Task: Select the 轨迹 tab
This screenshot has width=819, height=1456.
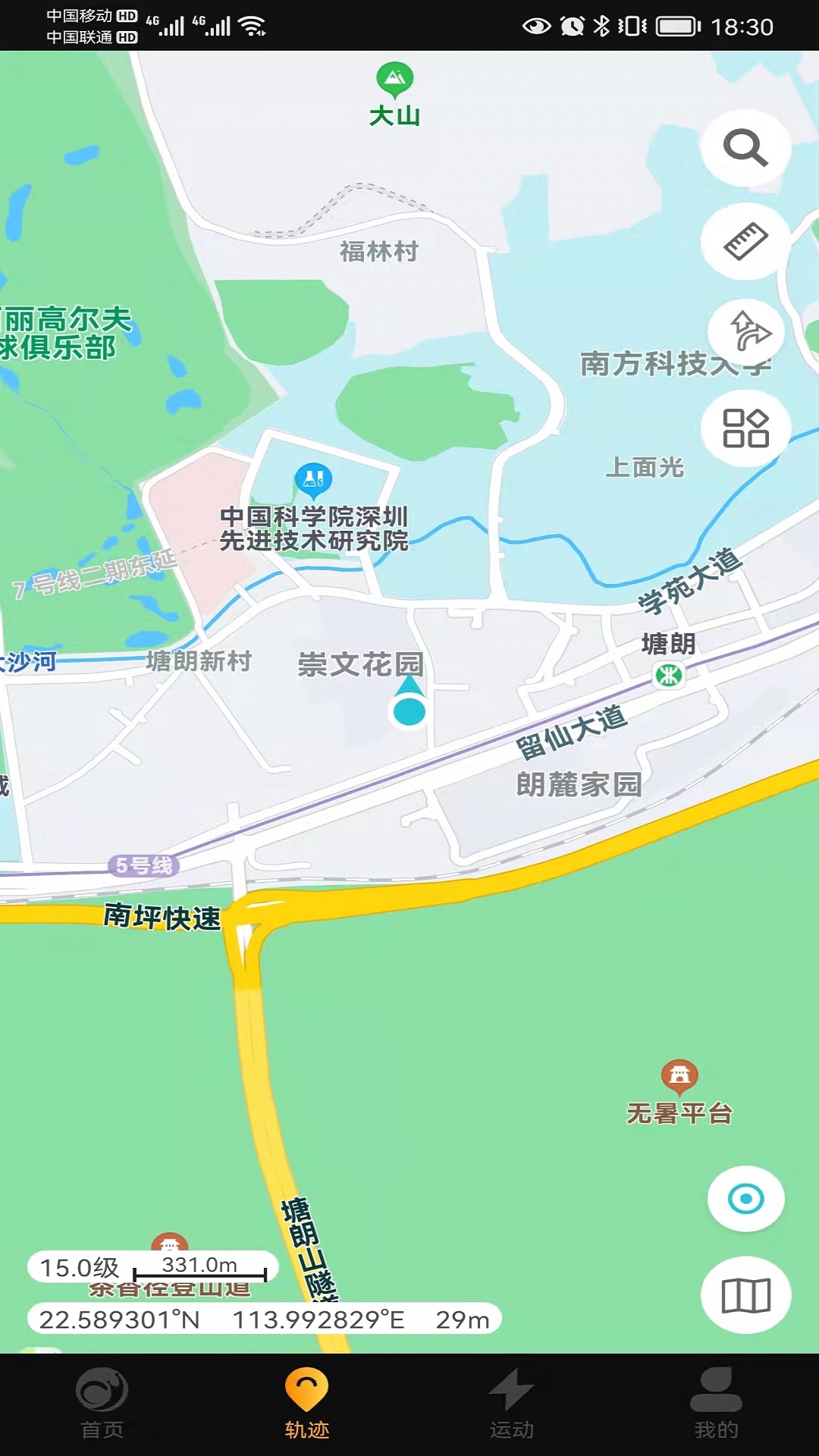Action: (x=306, y=1404)
